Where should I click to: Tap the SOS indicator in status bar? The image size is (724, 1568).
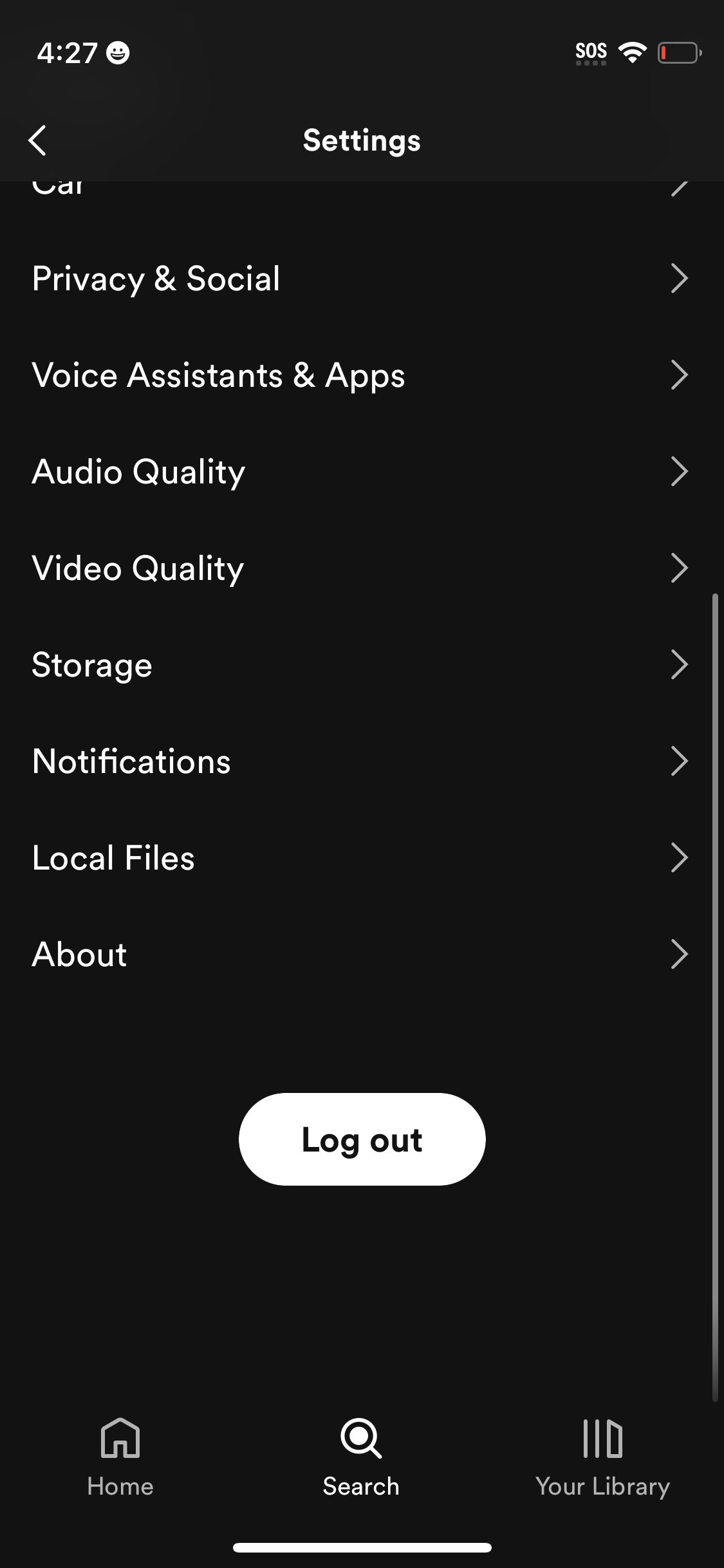coord(589,50)
